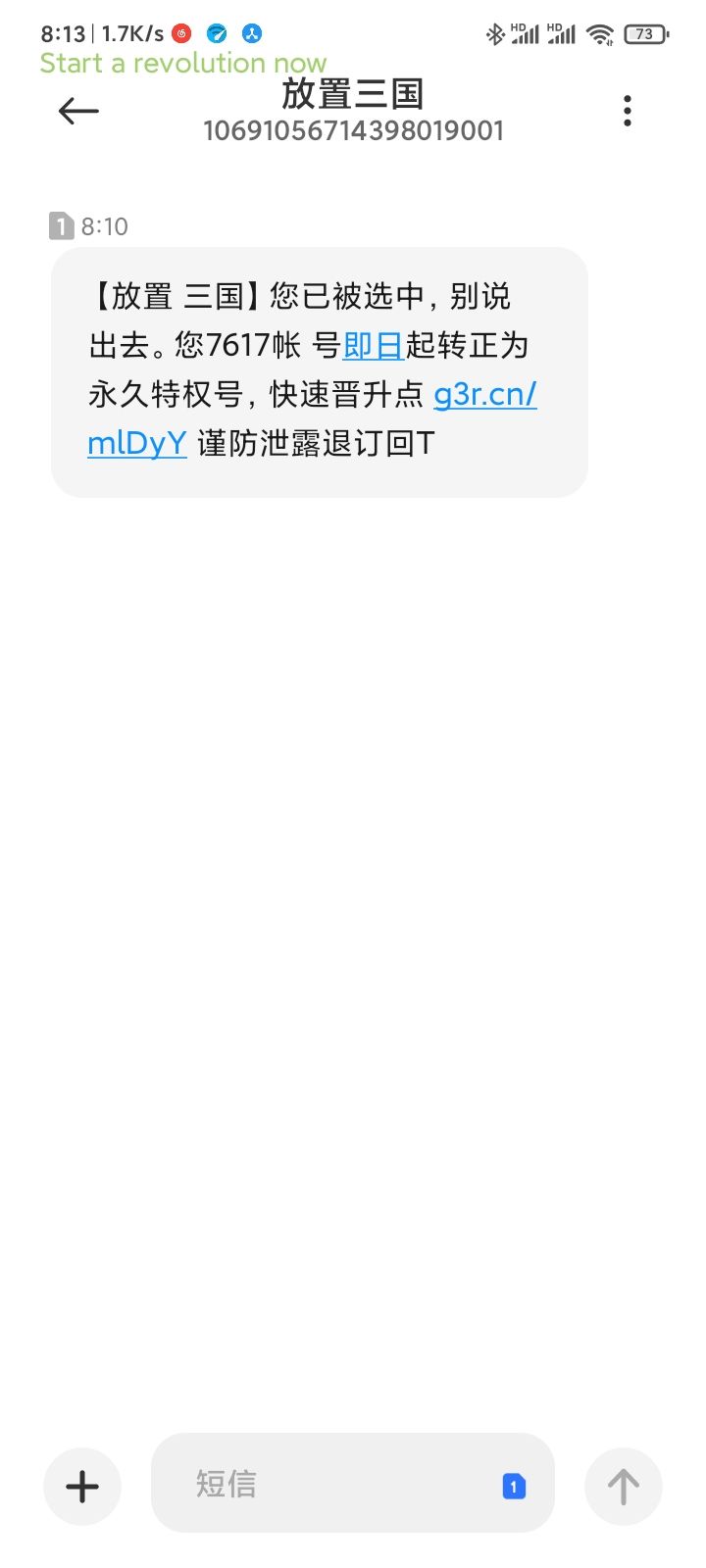Image resolution: width=706 pixels, height=1568 pixels.
Task: Send the message with the arrow button
Action: [x=623, y=1487]
